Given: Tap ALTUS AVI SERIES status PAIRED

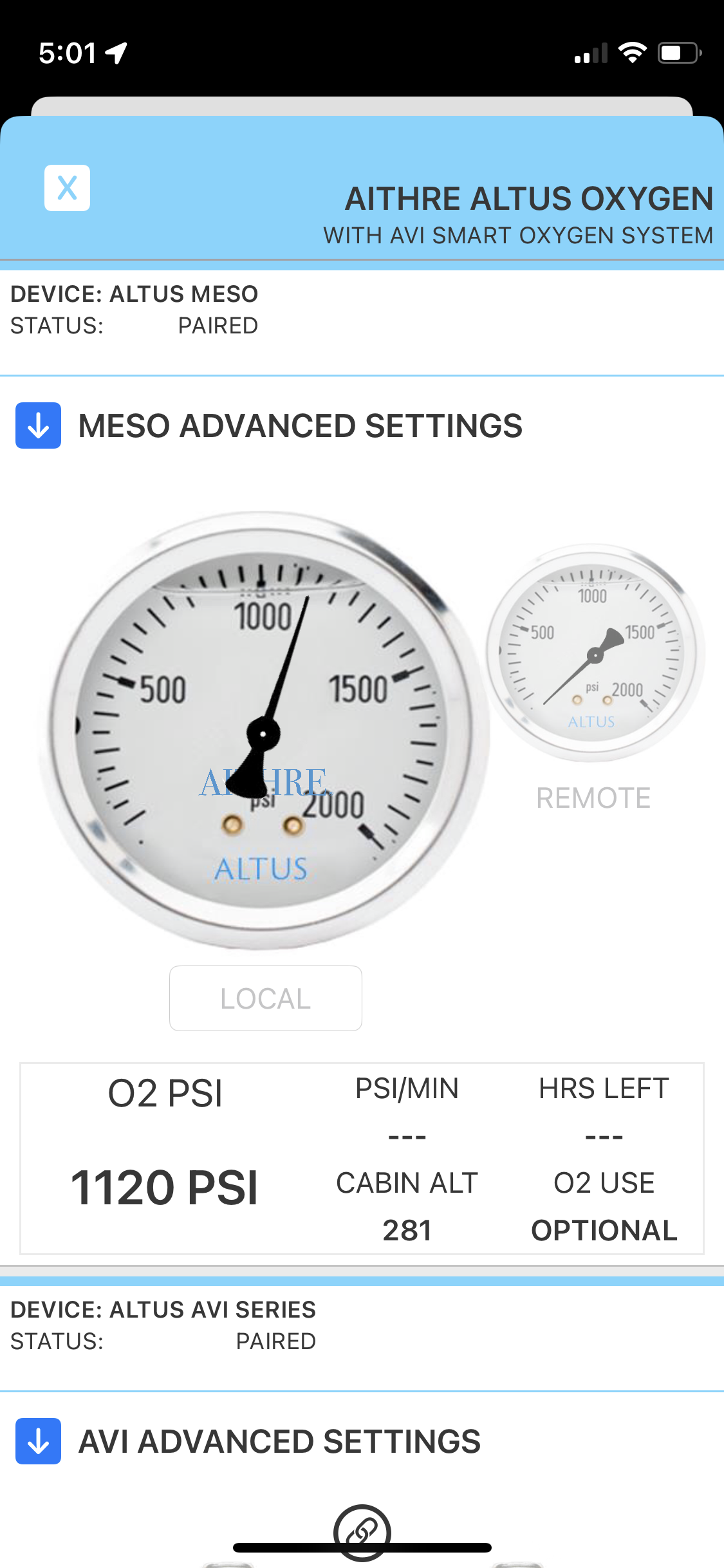Looking at the screenshot, I should (276, 1341).
